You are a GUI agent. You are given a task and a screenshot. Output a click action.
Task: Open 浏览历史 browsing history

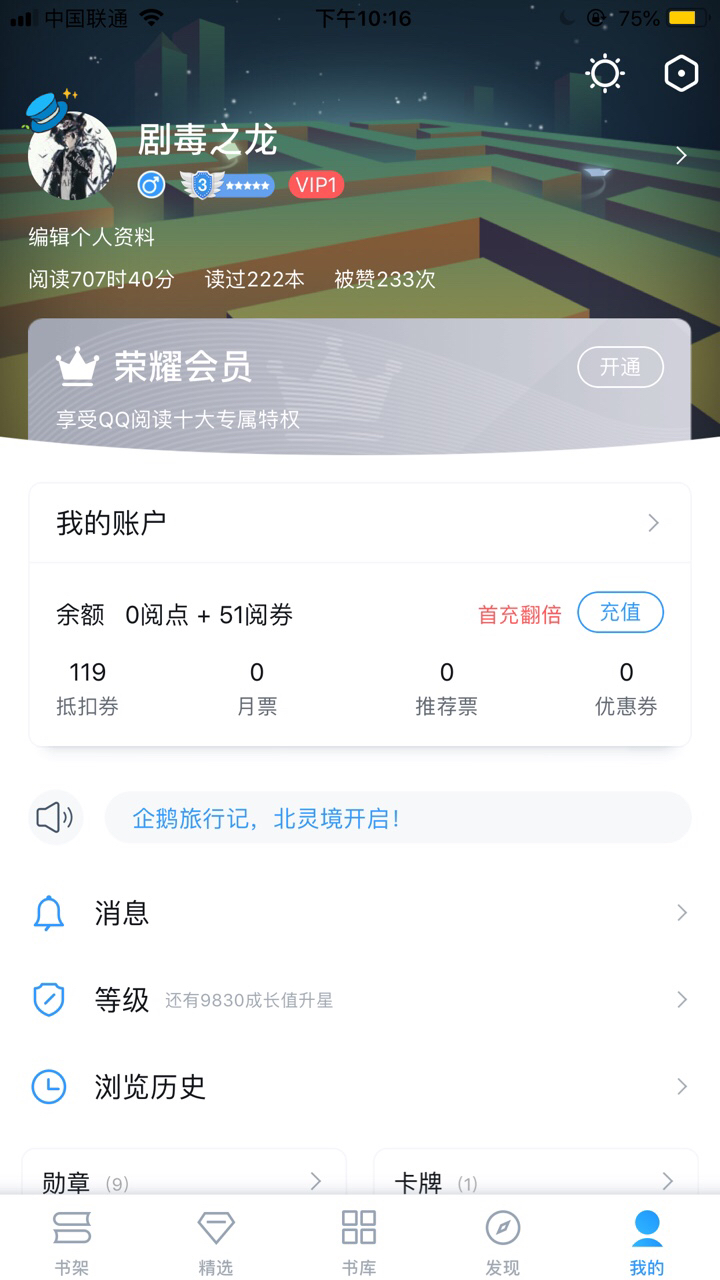[360, 1086]
